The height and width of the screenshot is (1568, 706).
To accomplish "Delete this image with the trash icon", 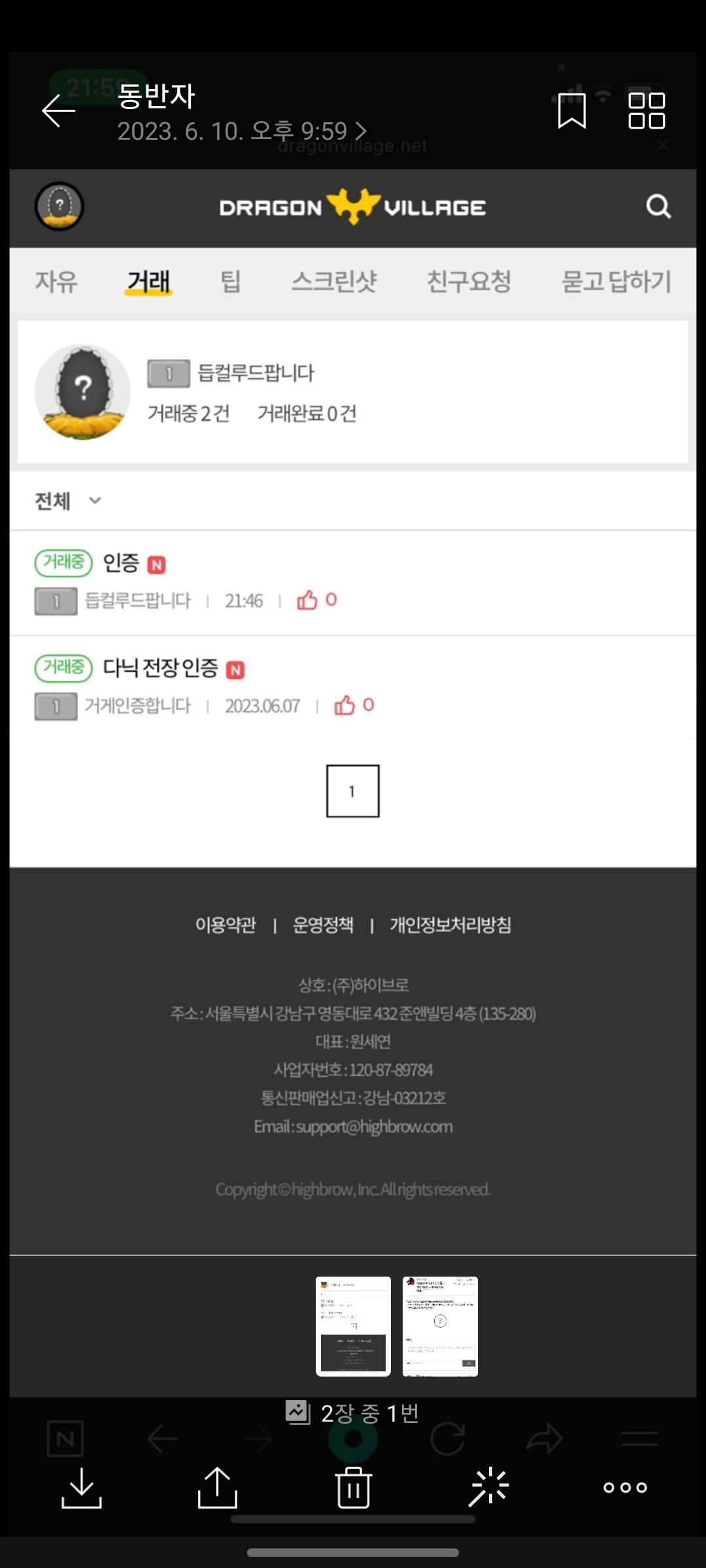I will click(353, 1488).
